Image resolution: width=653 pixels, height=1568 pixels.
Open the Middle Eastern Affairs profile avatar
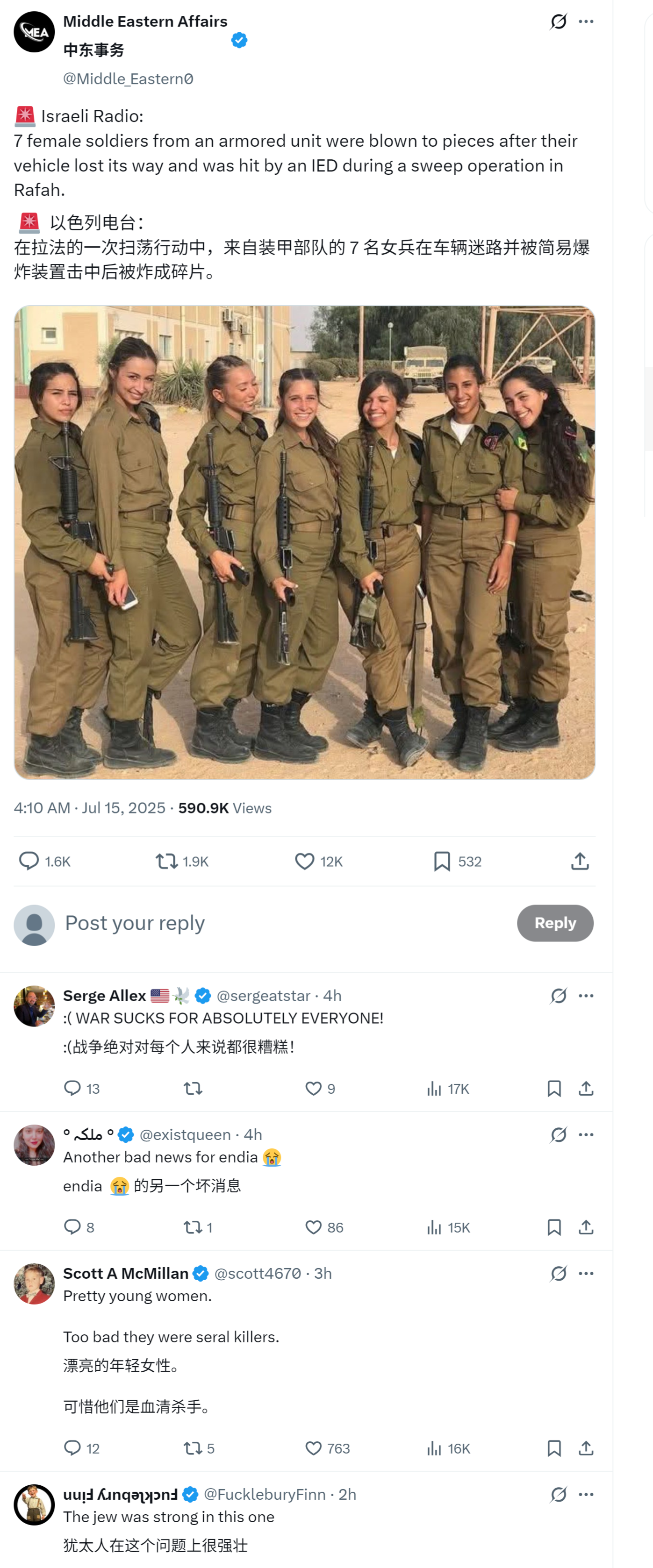tap(34, 32)
